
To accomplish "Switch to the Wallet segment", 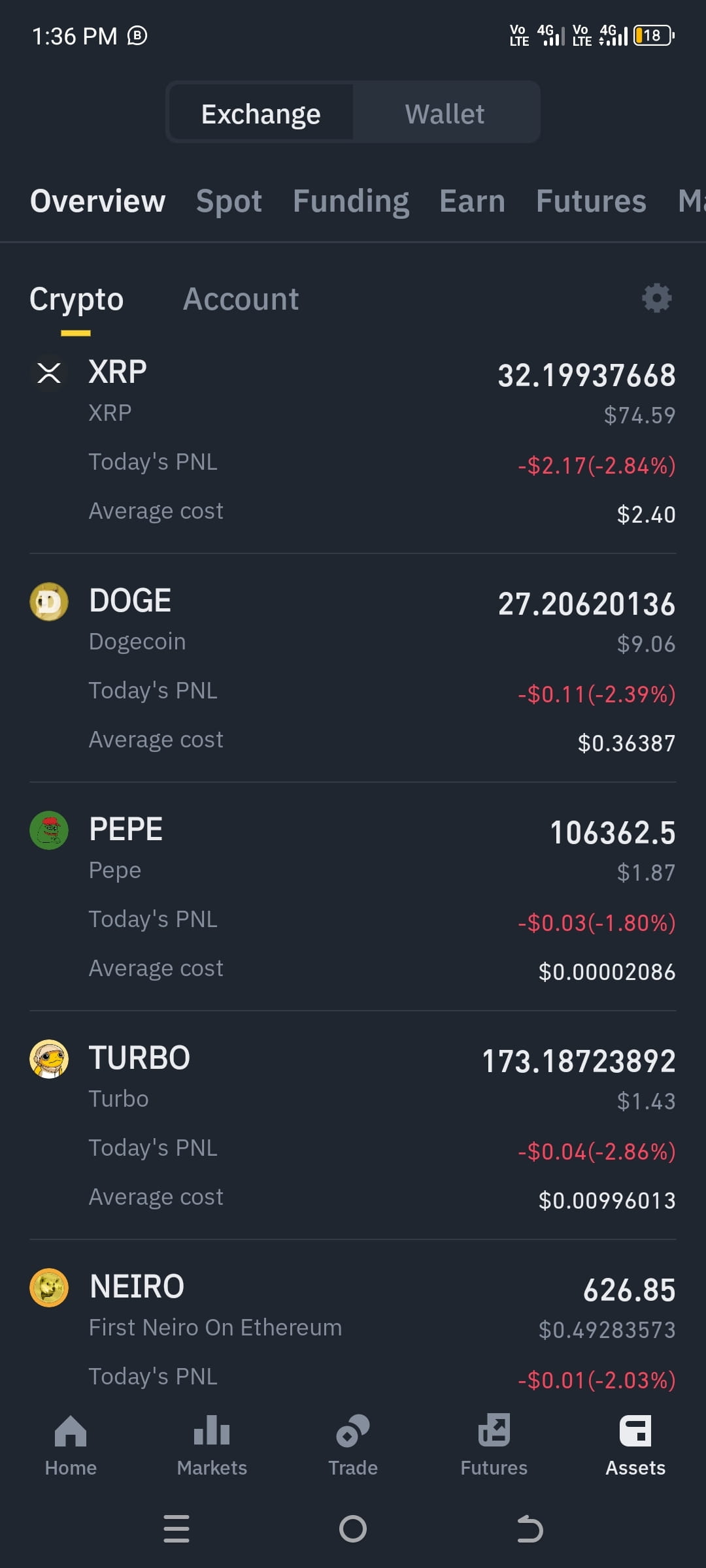I will point(445,114).
